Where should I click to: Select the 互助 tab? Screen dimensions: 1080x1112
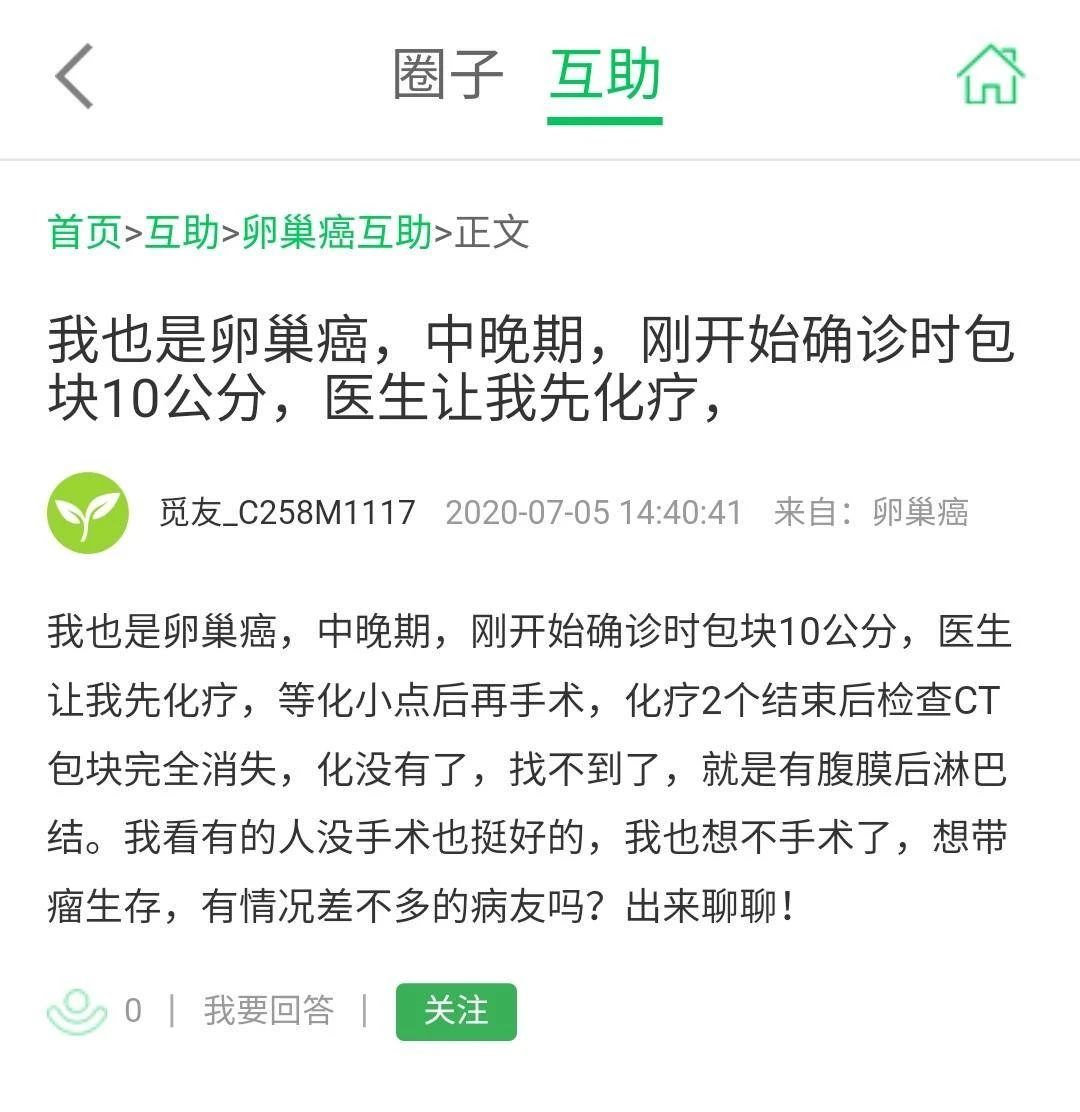coord(605,76)
